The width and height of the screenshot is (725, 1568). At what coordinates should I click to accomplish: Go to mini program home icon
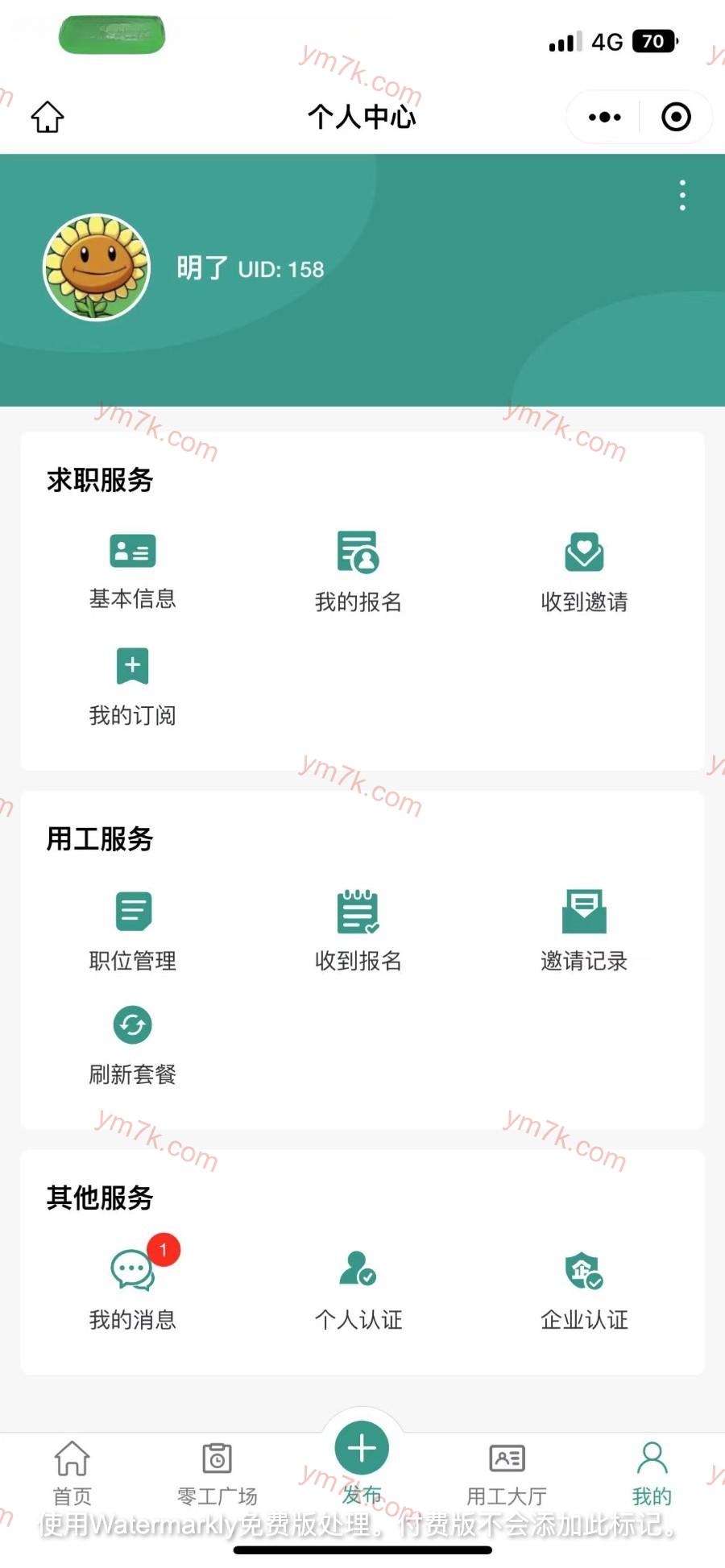[48, 117]
